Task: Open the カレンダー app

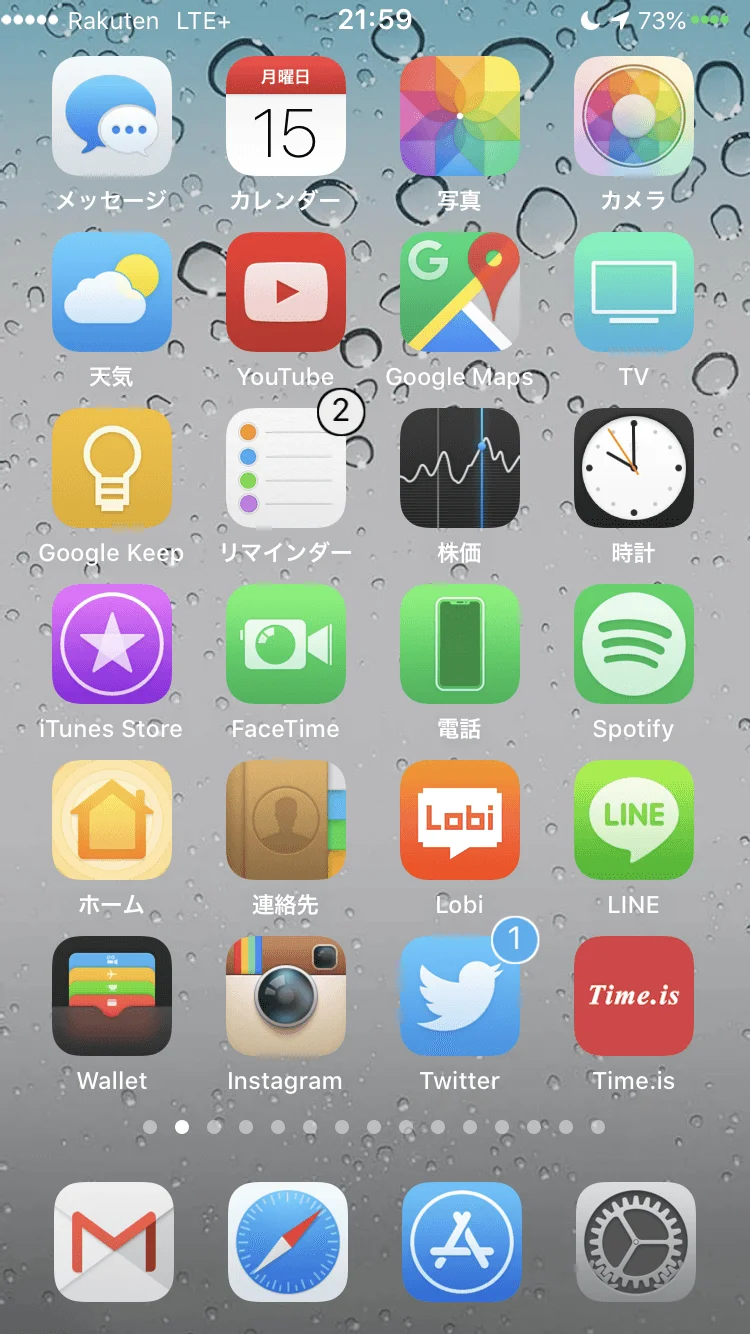Action: tap(286, 116)
